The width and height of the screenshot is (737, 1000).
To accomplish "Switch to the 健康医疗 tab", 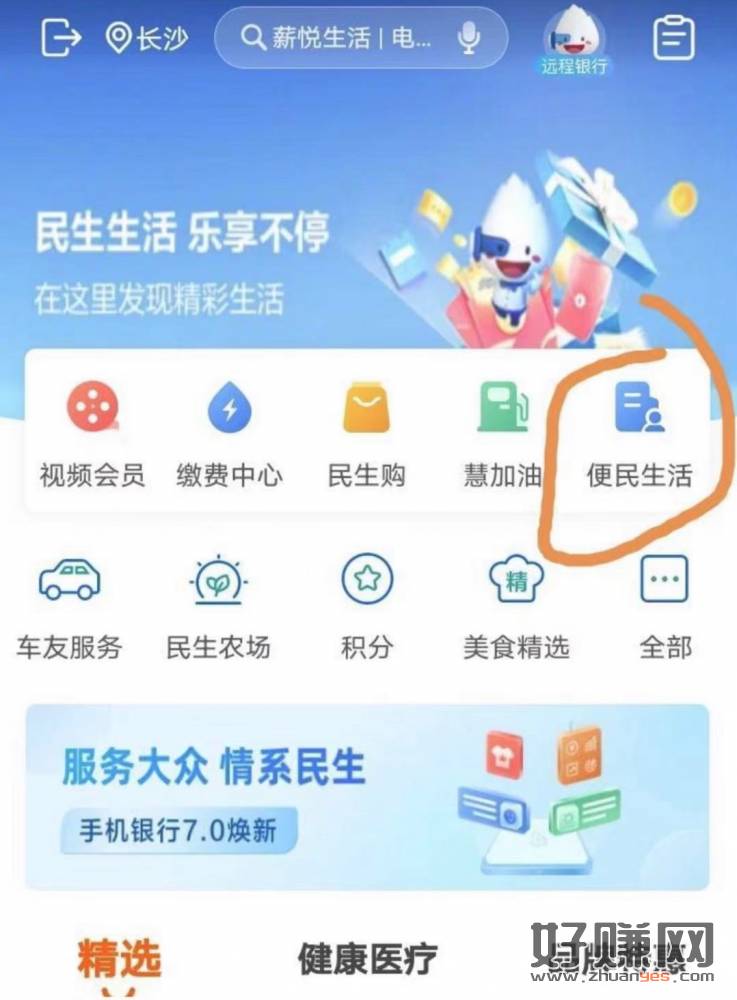I will [x=367, y=960].
